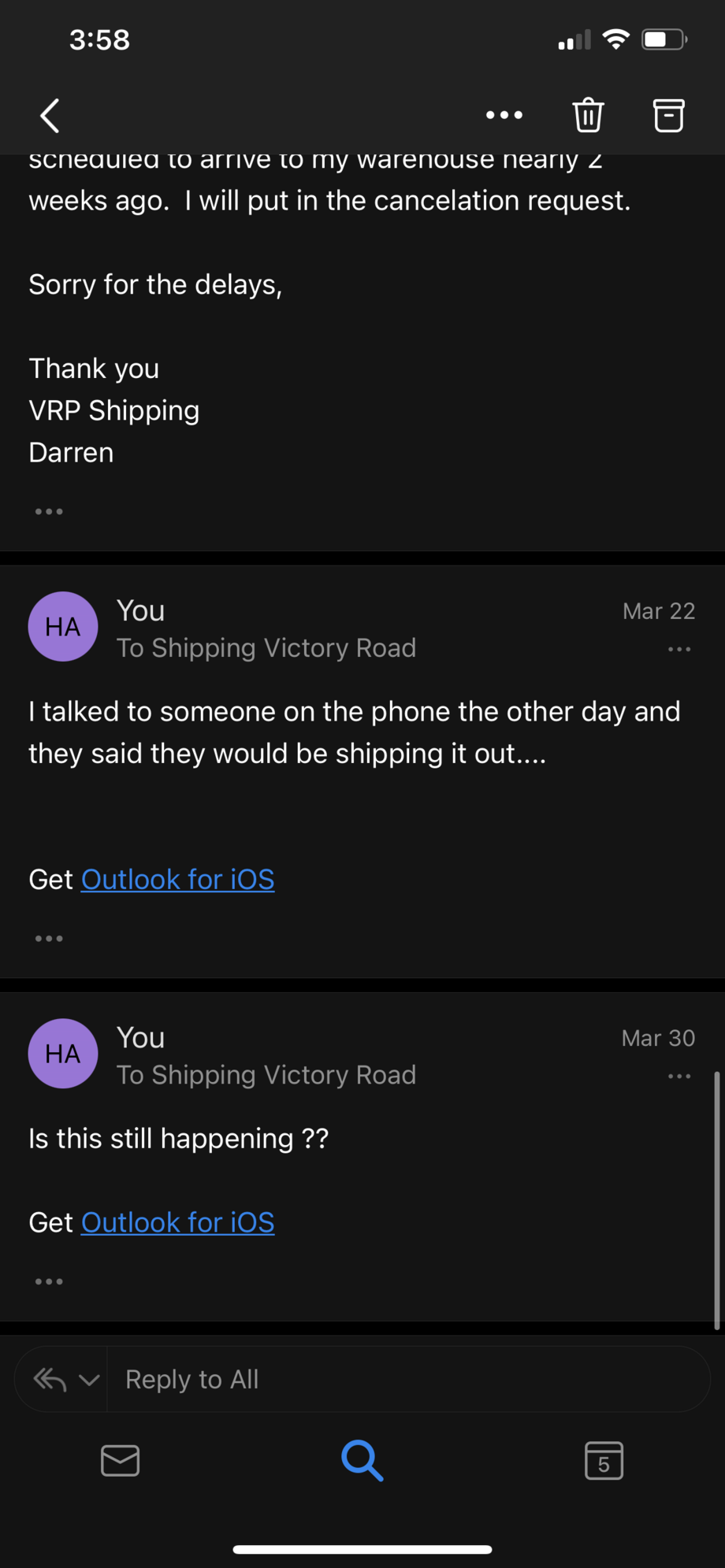
Task: Switch to the Calendar tab
Action: [604, 1461]
